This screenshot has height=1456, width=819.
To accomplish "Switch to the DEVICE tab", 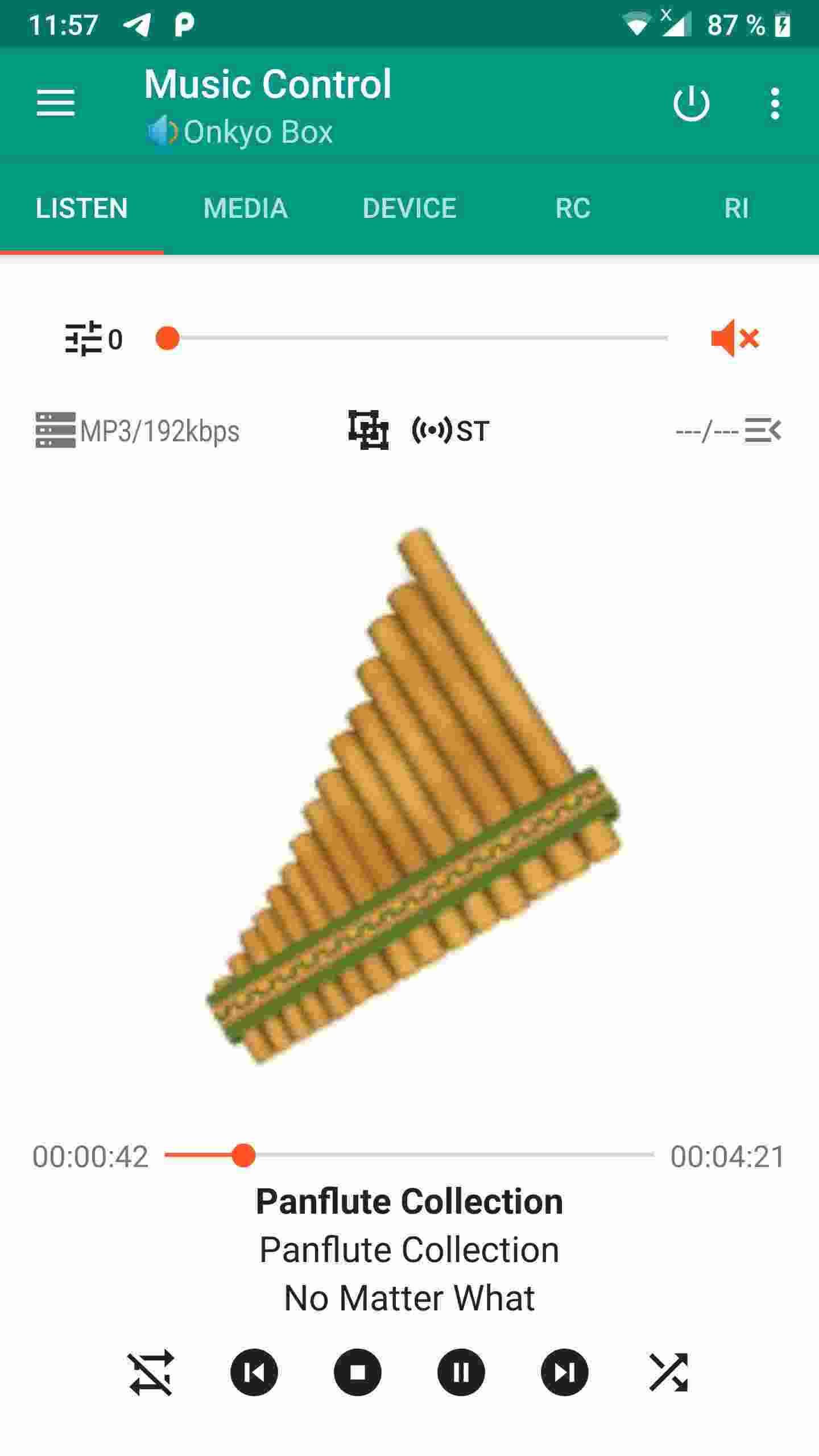I will coord(409,208).
